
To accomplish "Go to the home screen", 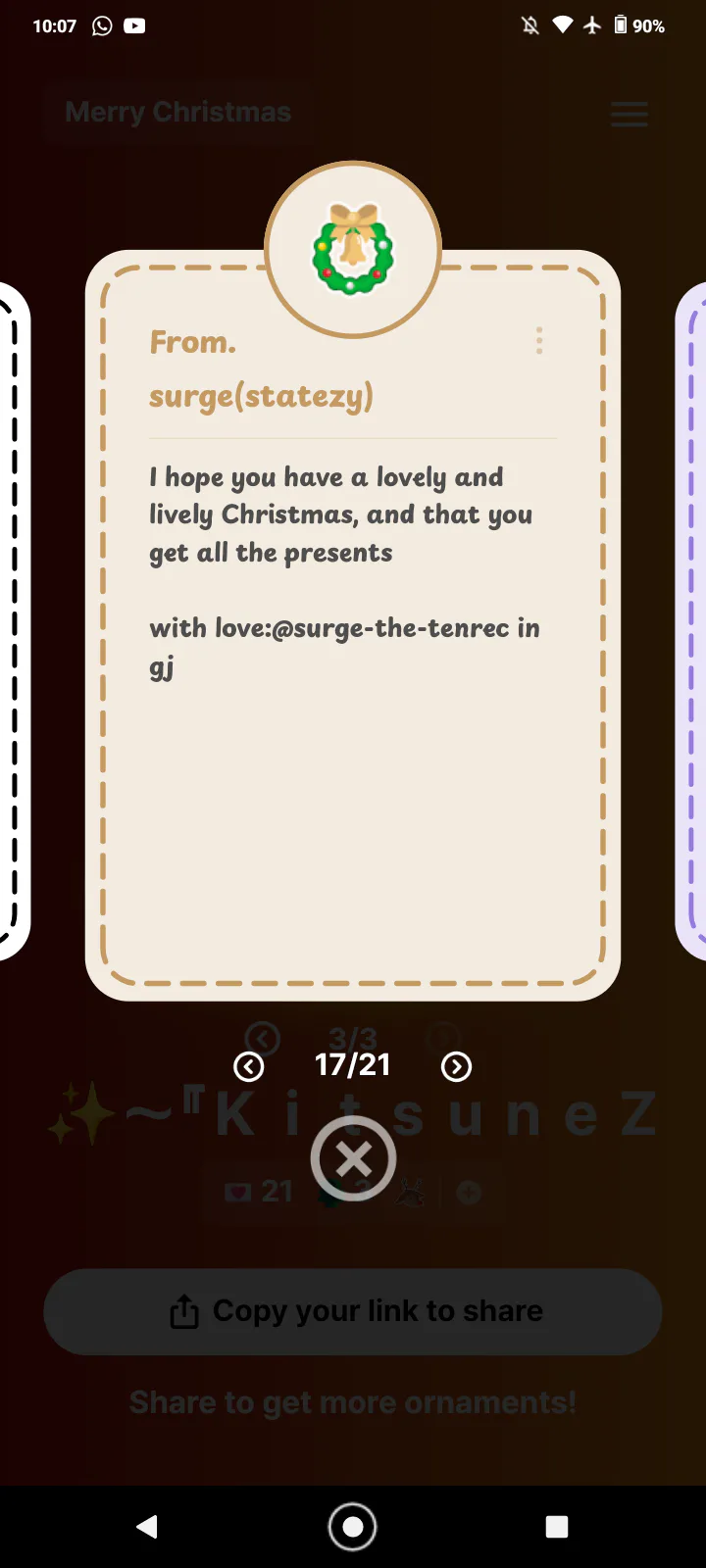I will pyautogui.click(x=353, y=1526).
